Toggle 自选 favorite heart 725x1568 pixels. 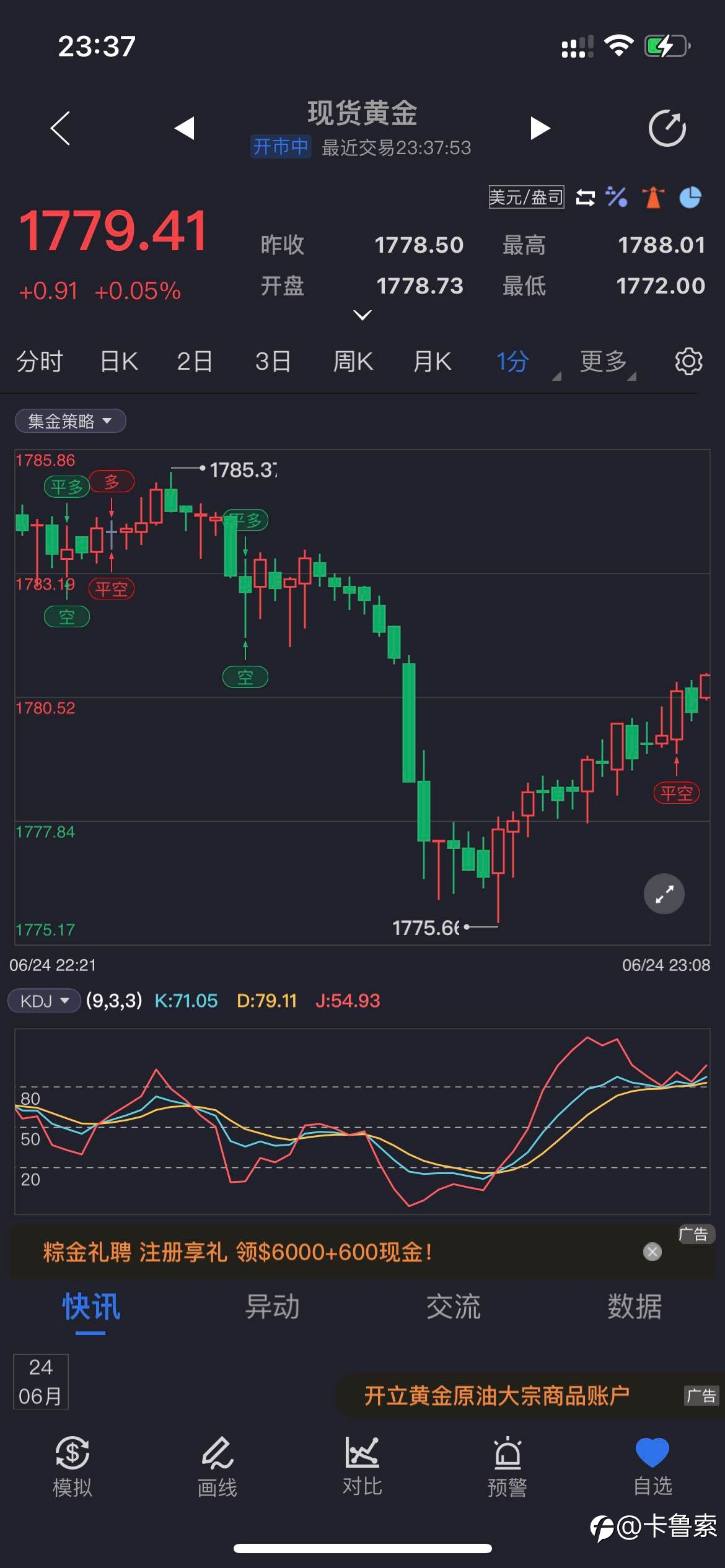[x=652, y=1466]
